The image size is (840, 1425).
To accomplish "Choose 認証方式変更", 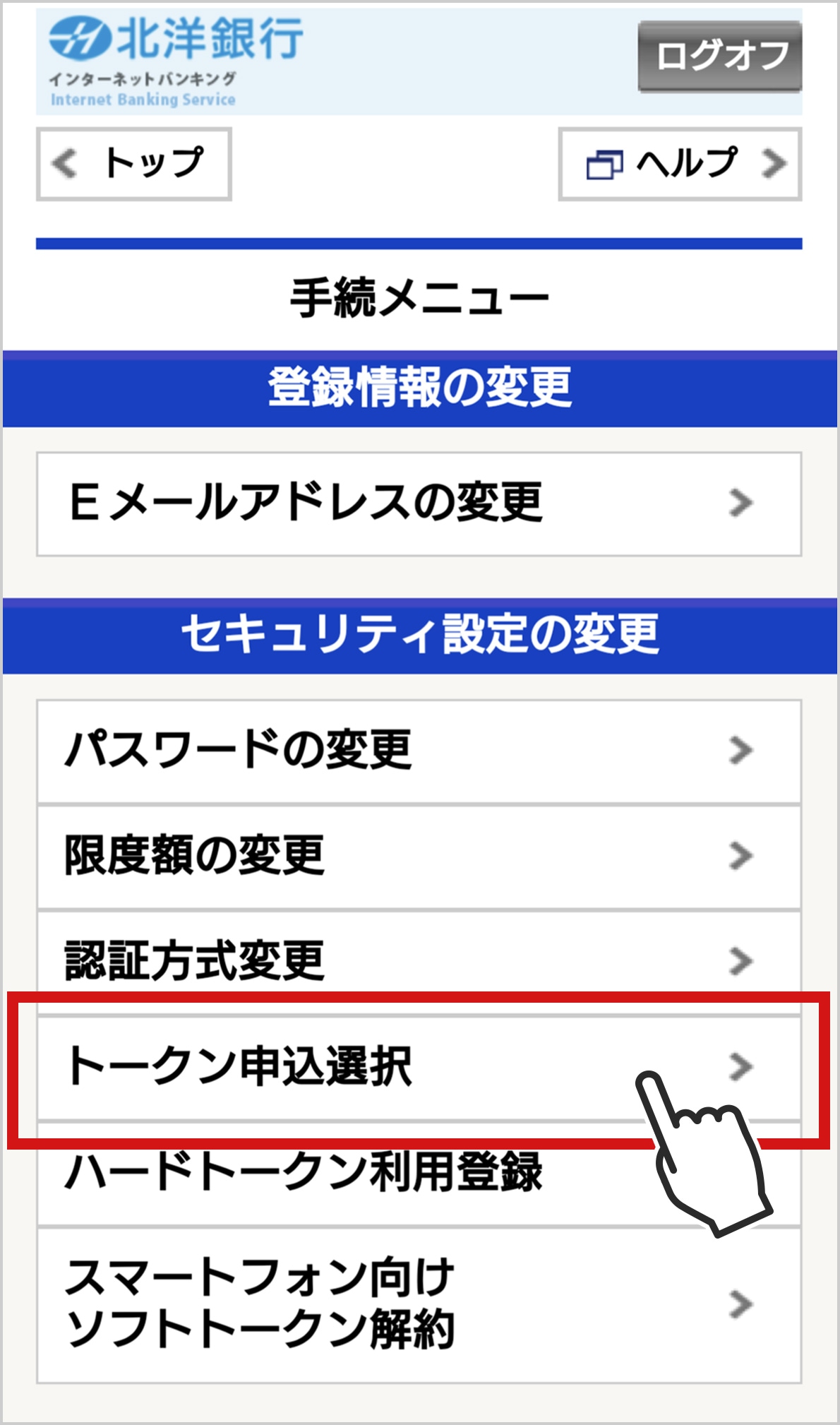I will pyautogui.click(x=419, y=959).
